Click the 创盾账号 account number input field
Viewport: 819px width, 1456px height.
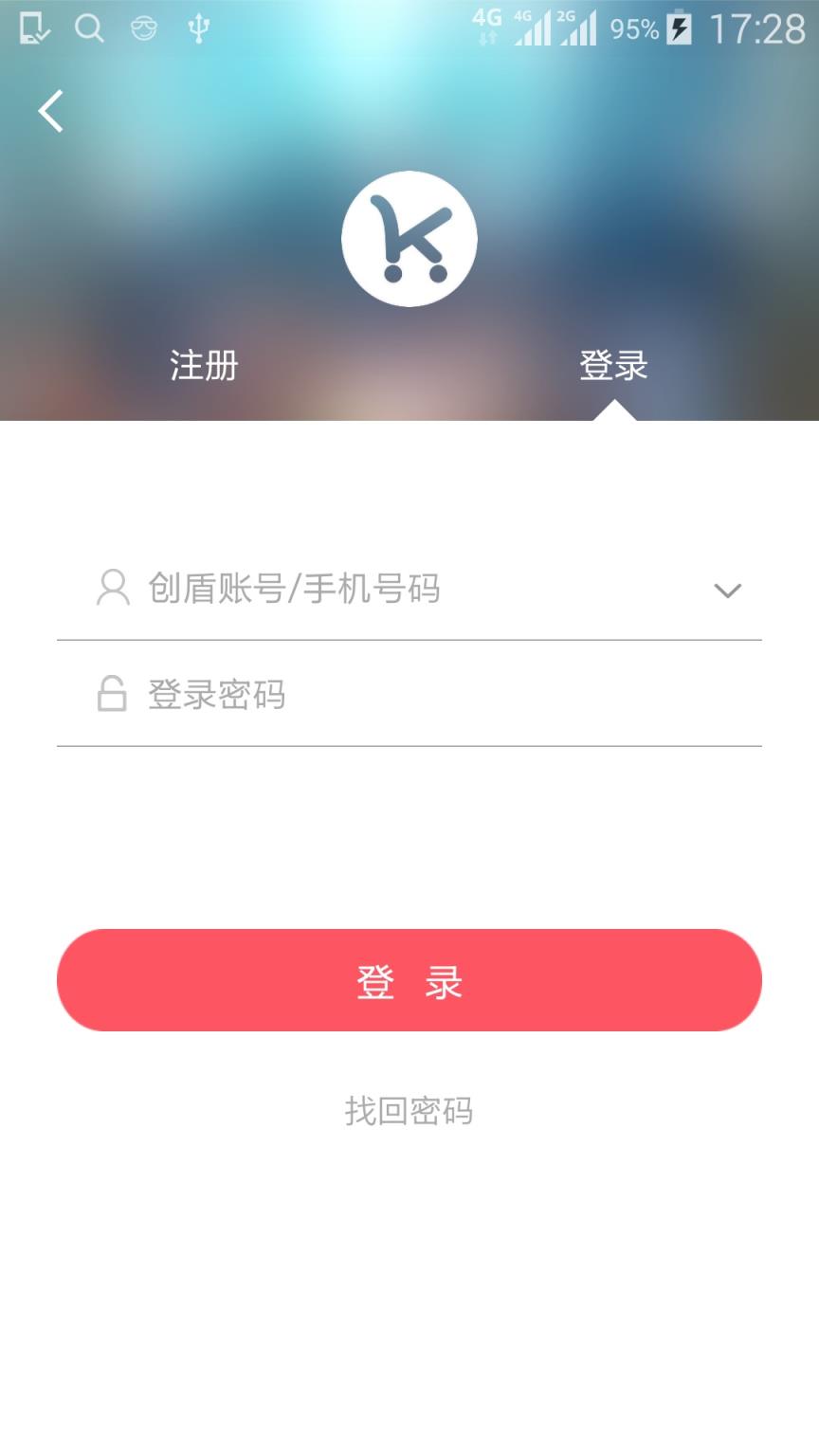pos(379,588)
